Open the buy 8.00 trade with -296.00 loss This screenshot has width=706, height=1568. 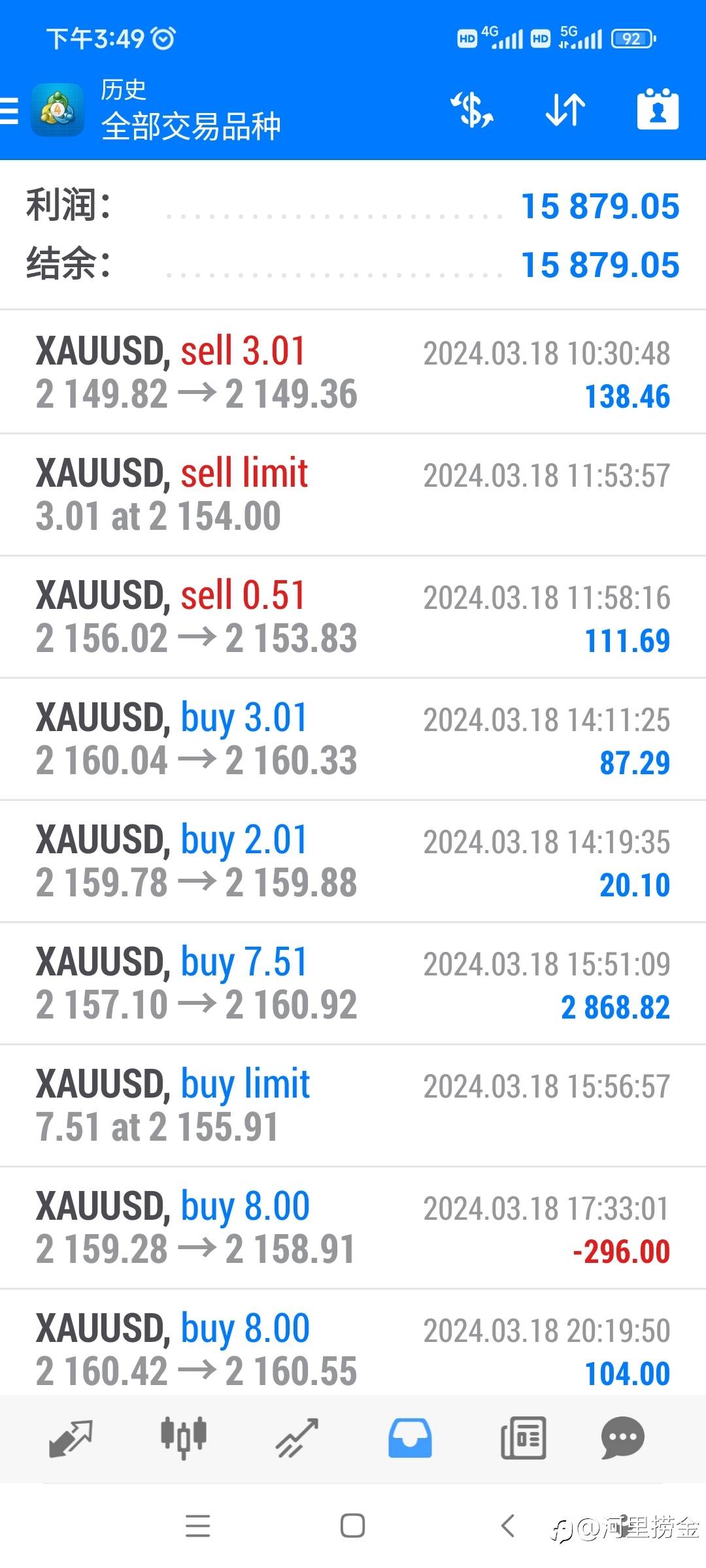353,1228
